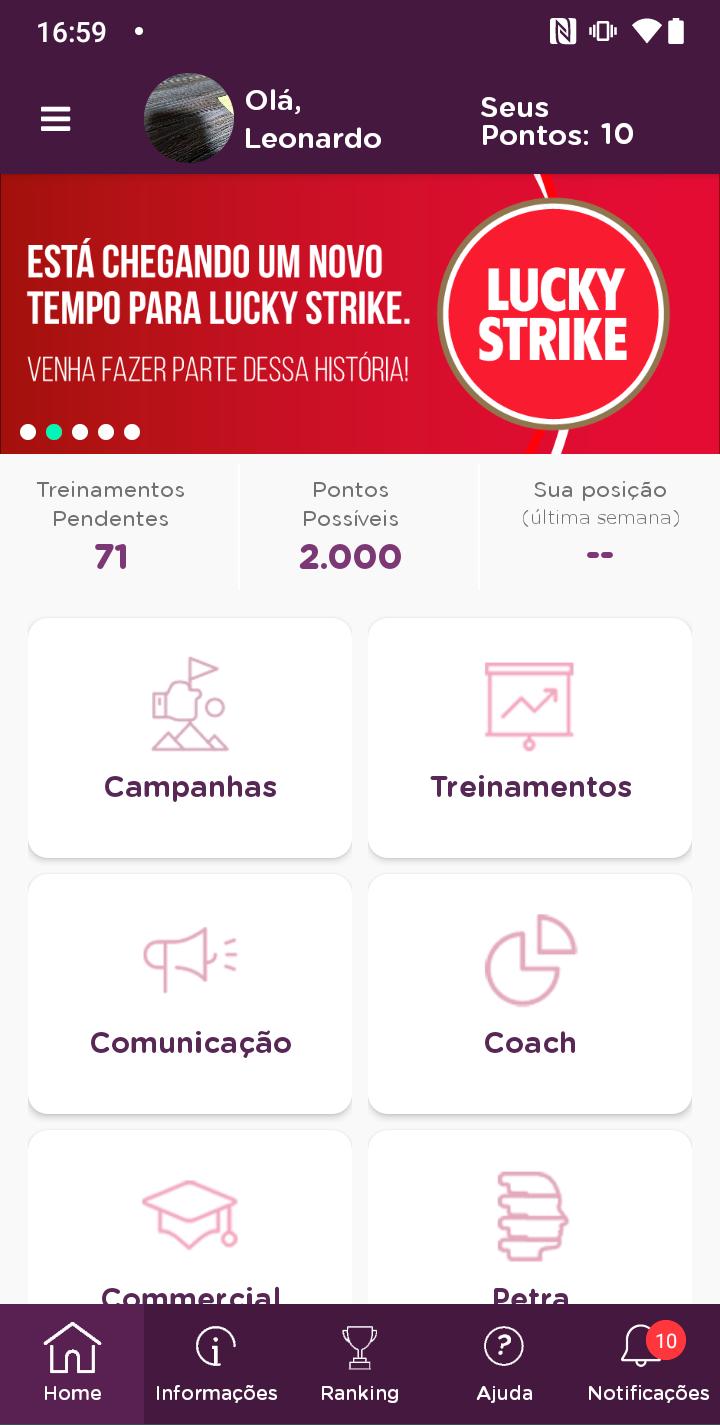Tap Leonardo's profile picture
Viewport: 720px width, 1425px height.
[x=189, y=118]
